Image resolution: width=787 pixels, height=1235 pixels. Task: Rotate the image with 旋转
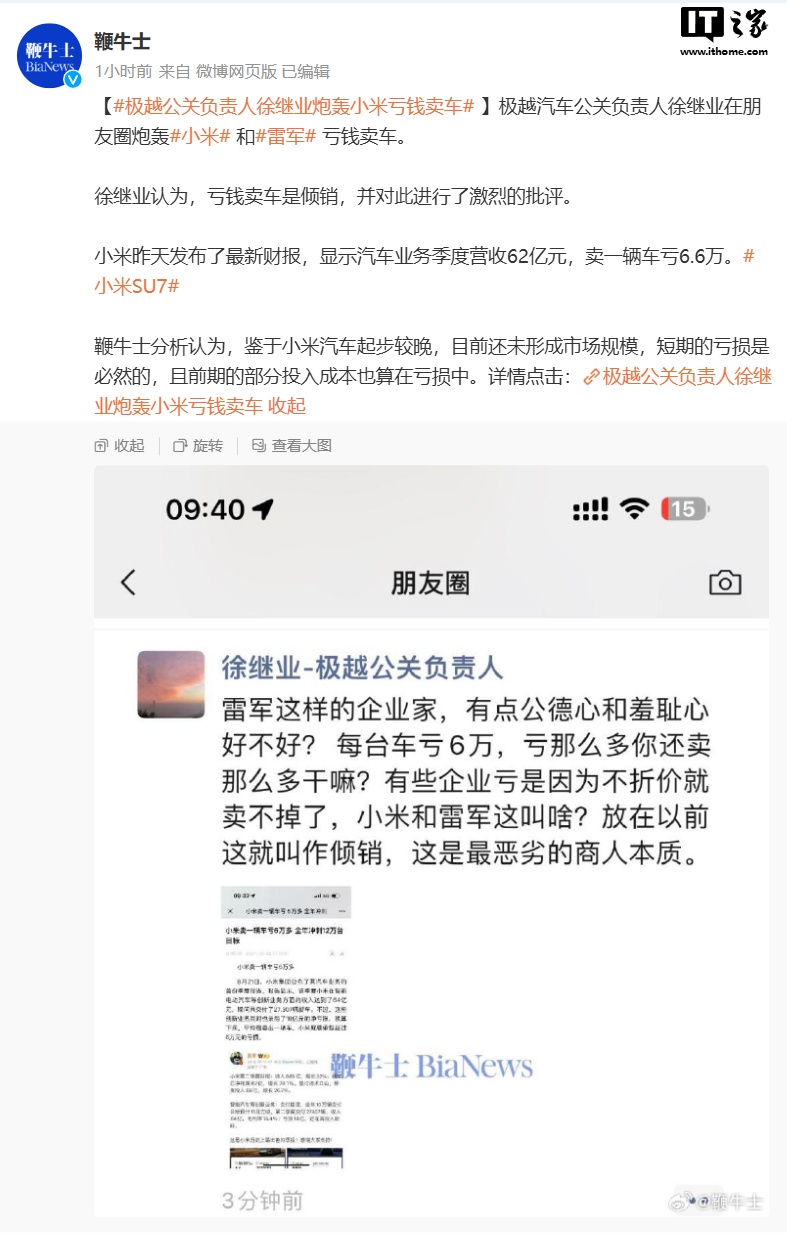pyautogui.click(x=198, y=445)
